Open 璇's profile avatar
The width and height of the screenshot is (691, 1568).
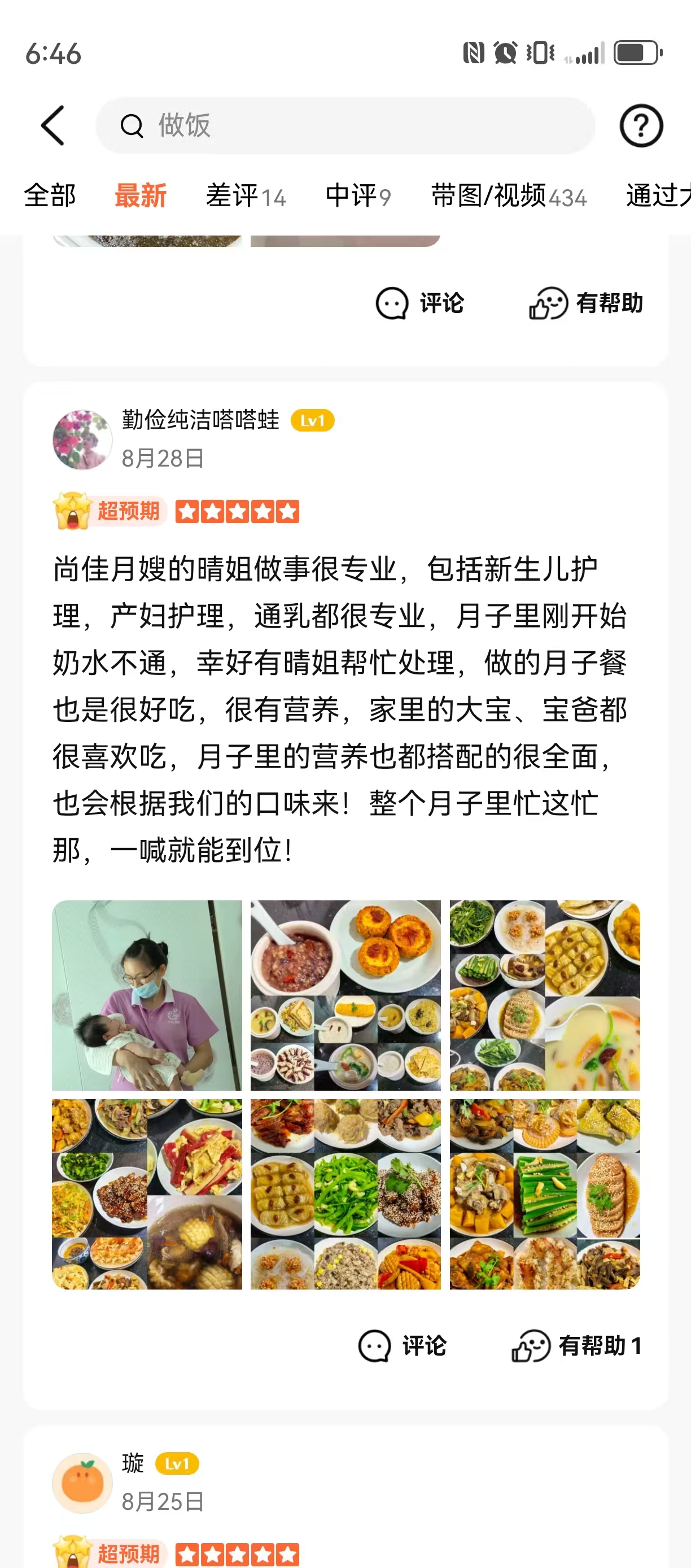tap(82, 1483)
